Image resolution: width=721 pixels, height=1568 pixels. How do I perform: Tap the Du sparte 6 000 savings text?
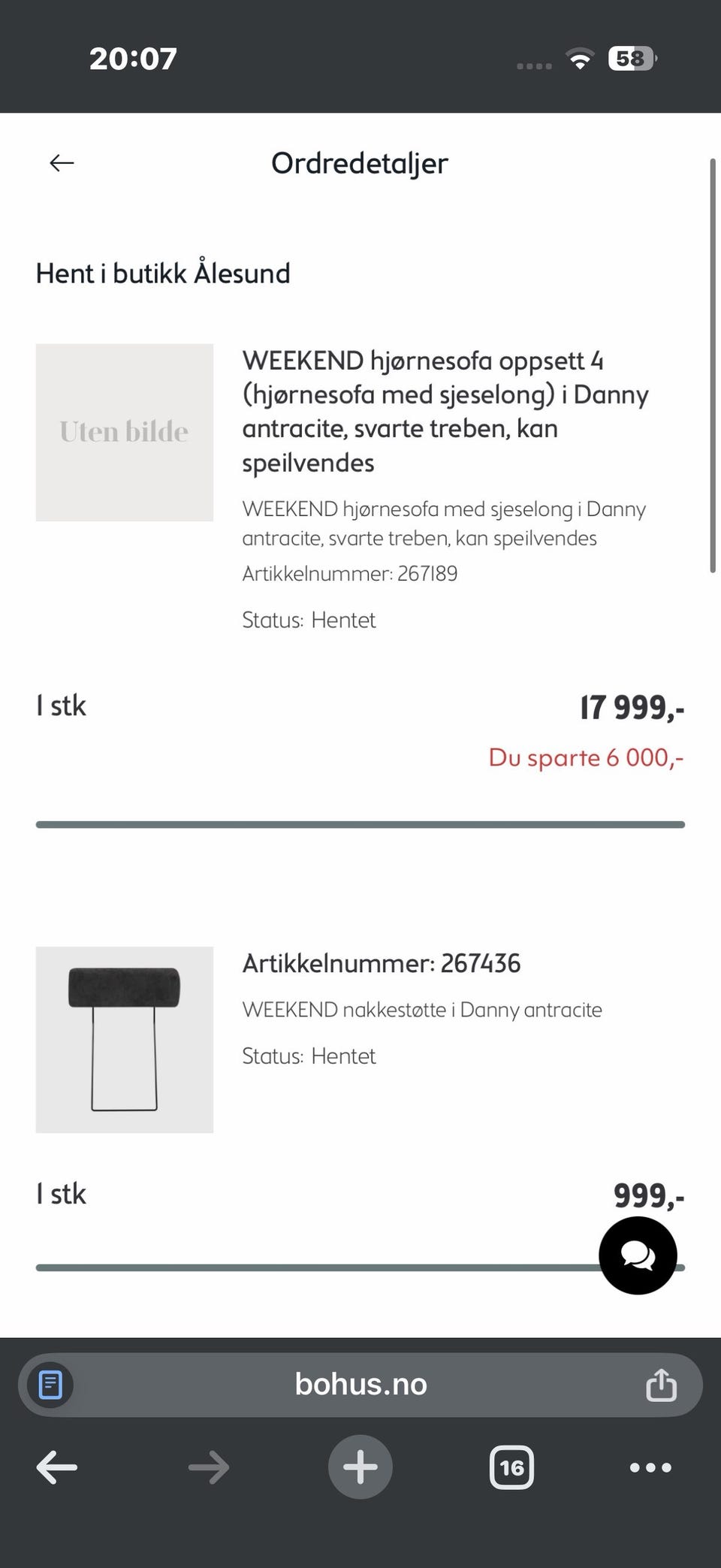click(x=586, y=757)
